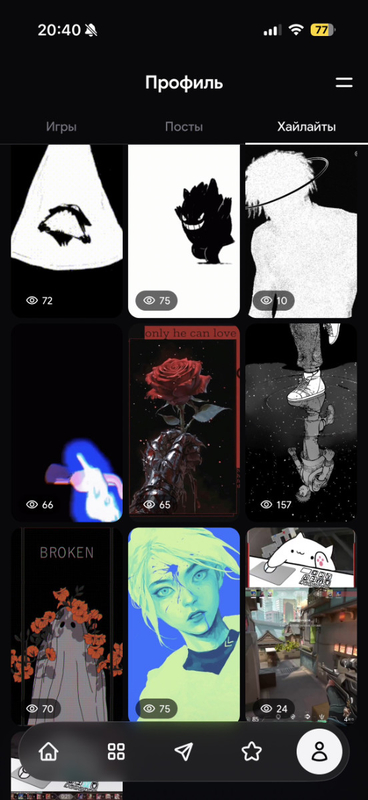
Task: Open the grid tab in bottom navigation
Action: [x=116, y=751]
